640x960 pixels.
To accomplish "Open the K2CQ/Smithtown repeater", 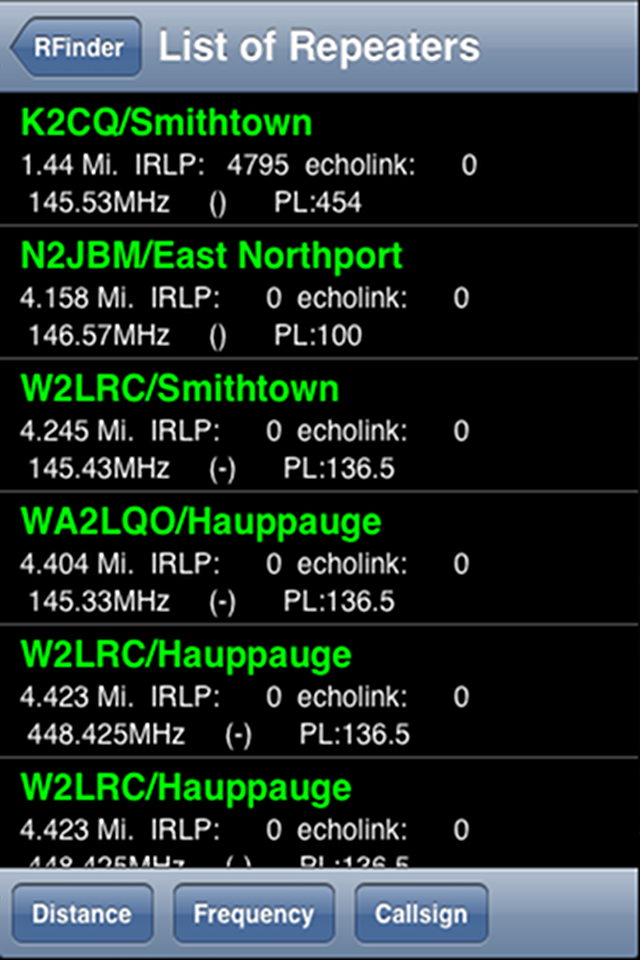I will pos(320,160).
